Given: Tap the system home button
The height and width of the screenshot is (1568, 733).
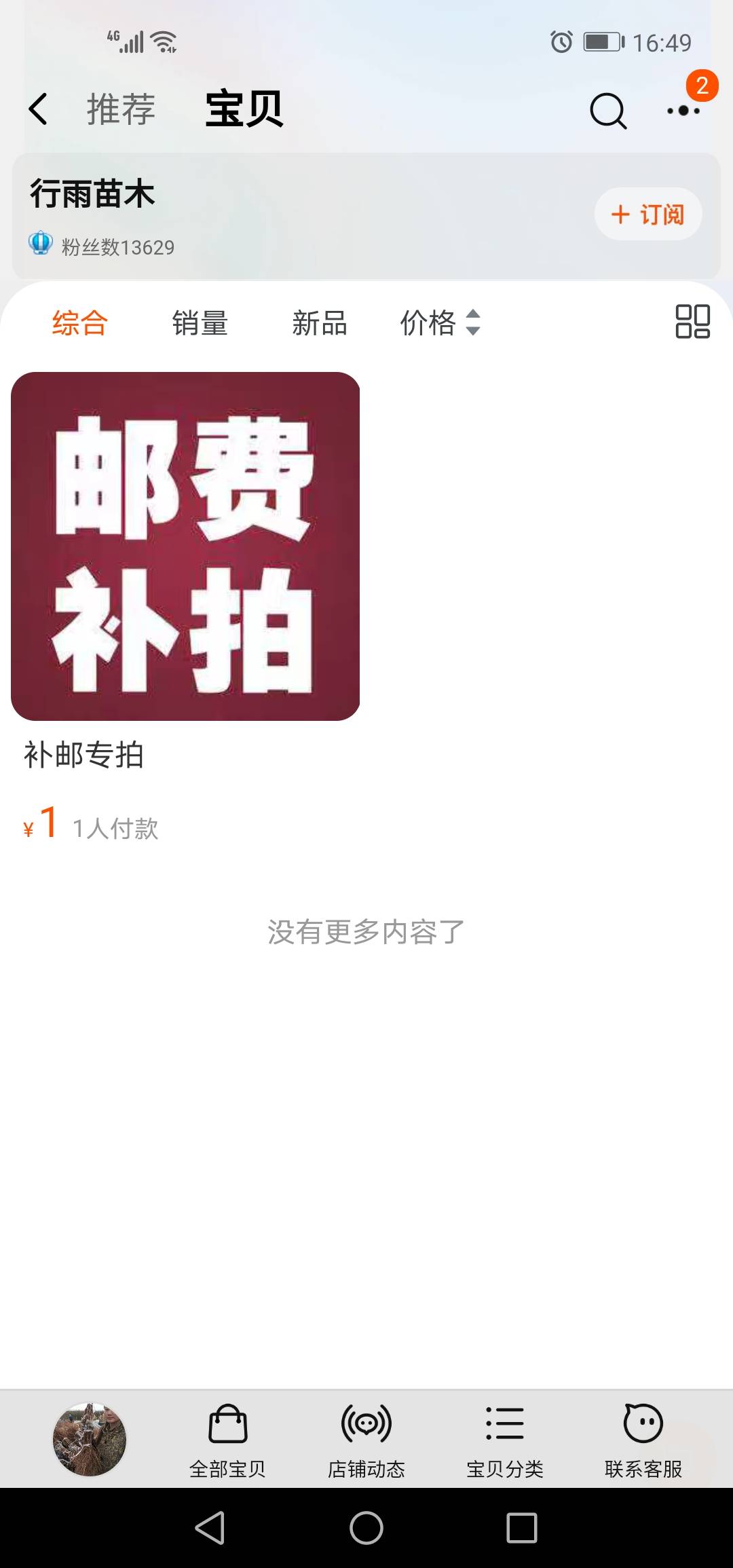Looking at the screenshot, I should pyautogui.click(x=366, y=1528).
